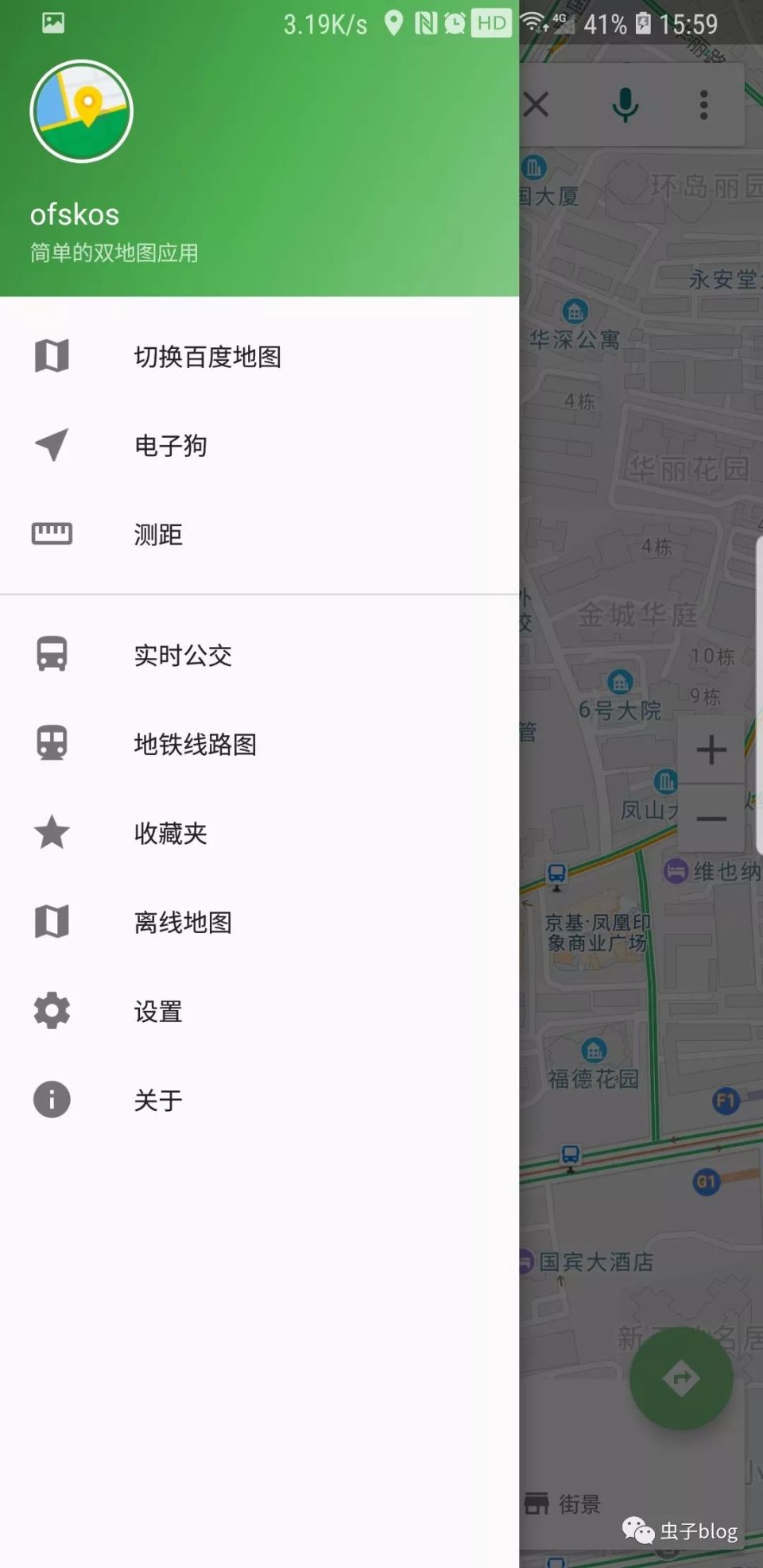Open the 关于 about page
Viewport: 763px width, 1568px height.
pyautogui.click(x=259, y=1101)
